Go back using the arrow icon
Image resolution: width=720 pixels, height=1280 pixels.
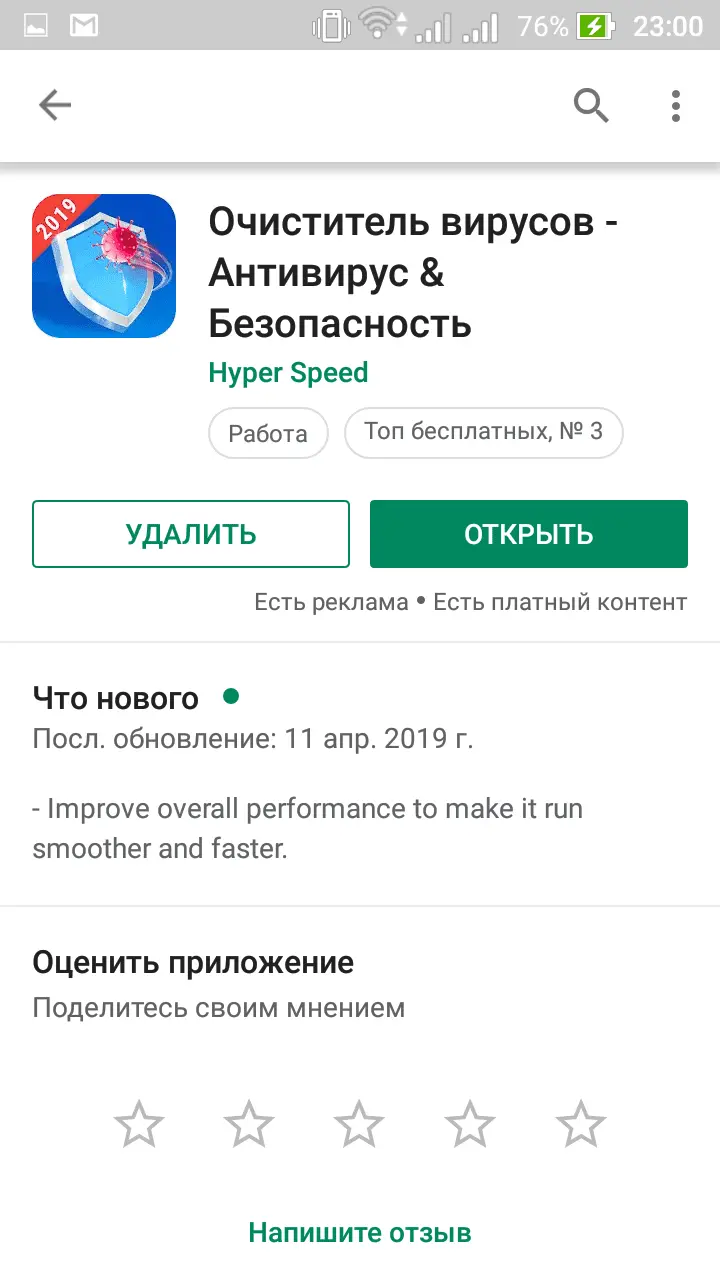pos(55,105)
